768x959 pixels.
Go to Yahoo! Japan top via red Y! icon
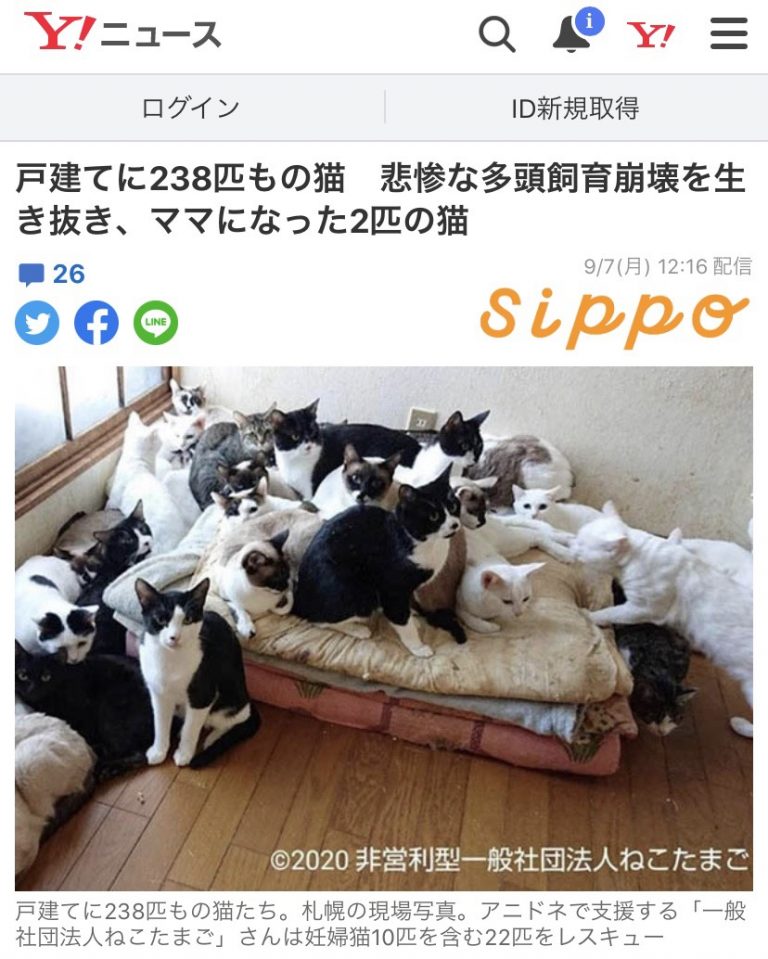tap(651, 36)
